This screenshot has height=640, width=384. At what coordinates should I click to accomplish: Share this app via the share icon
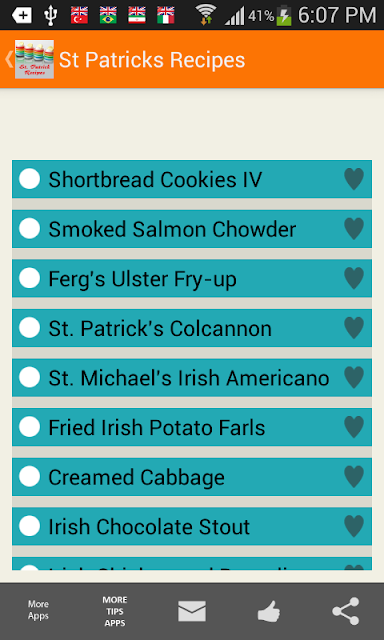[346, 611]
